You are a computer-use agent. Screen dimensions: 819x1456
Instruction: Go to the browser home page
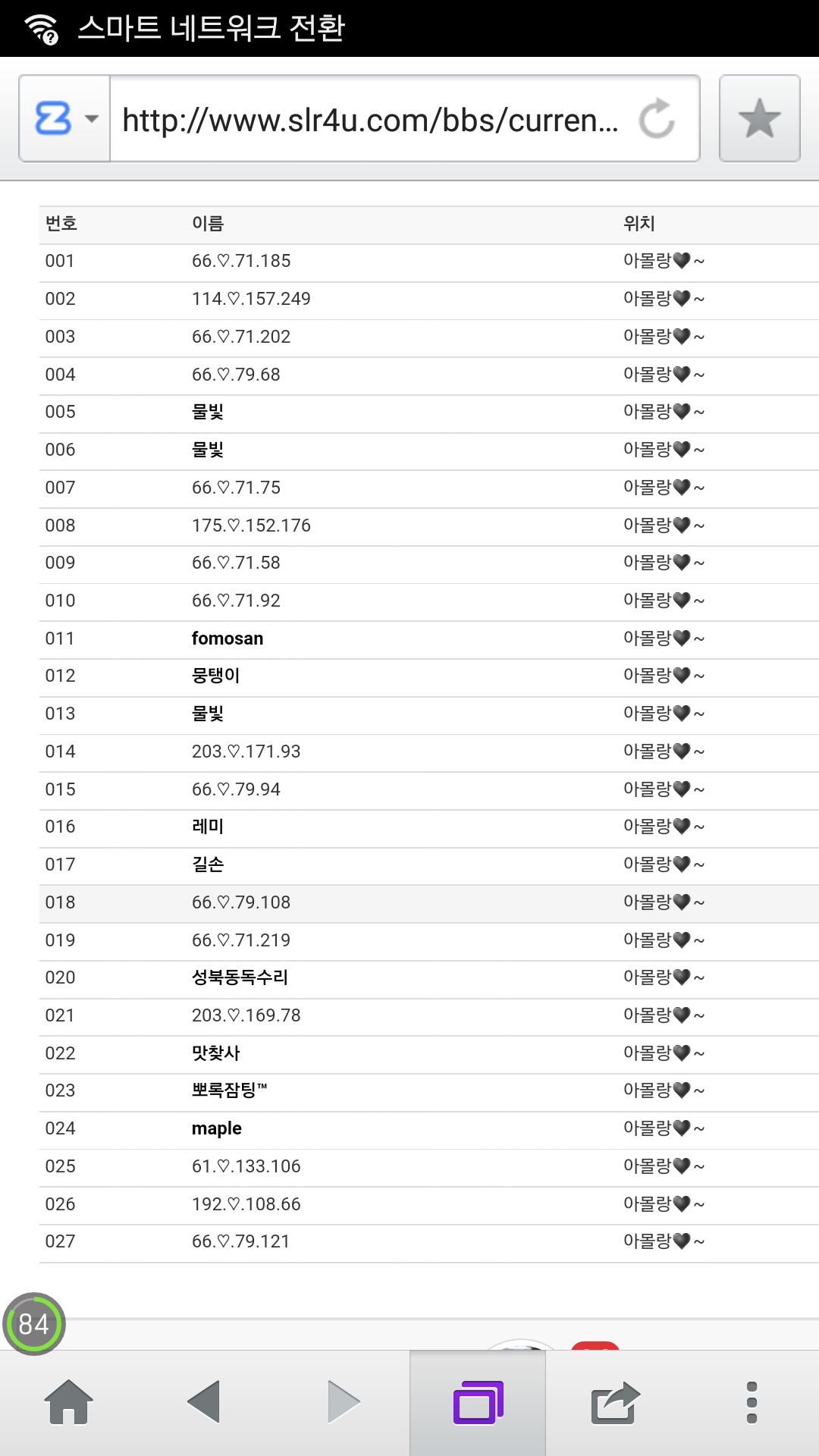click(68, 1401)
